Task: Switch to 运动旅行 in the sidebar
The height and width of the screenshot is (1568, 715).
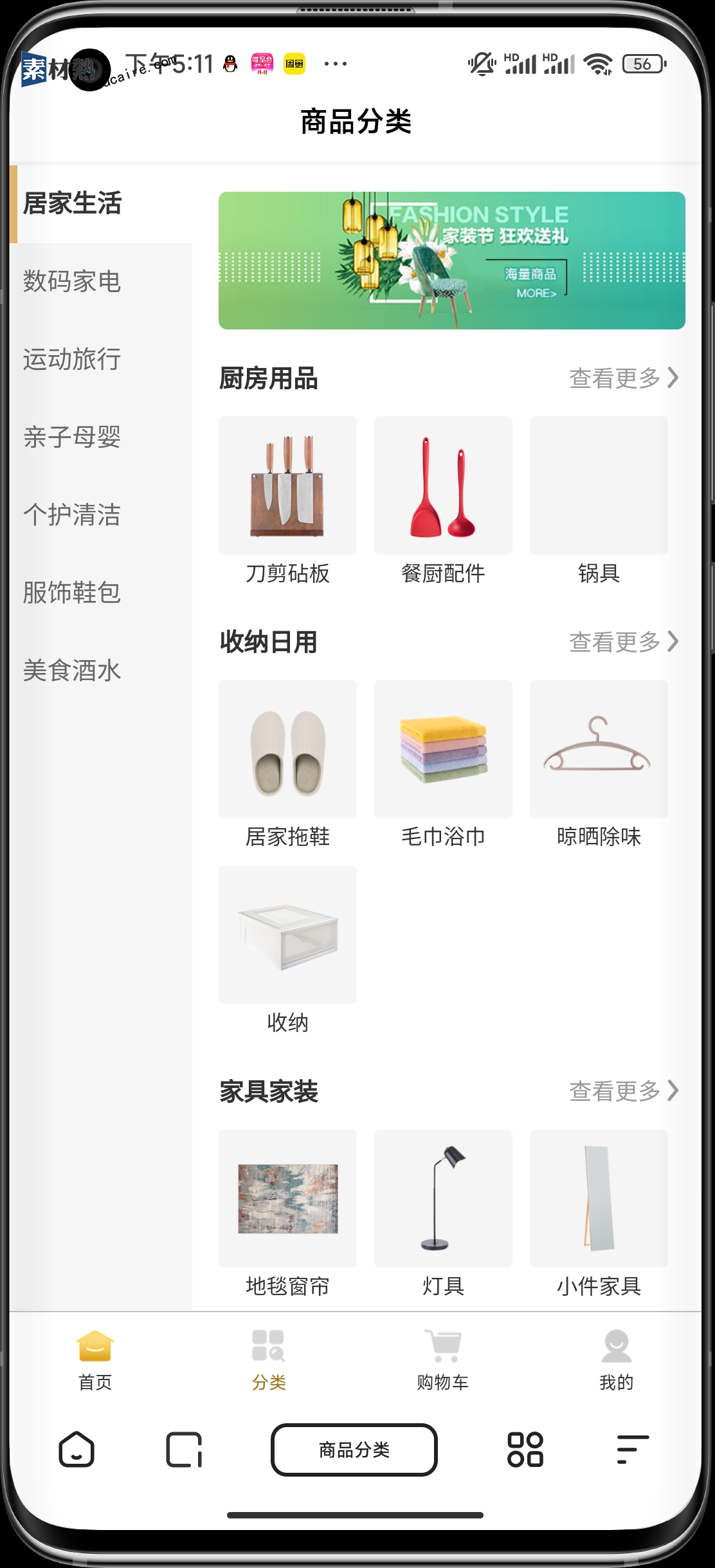Action: coord(72,360)
